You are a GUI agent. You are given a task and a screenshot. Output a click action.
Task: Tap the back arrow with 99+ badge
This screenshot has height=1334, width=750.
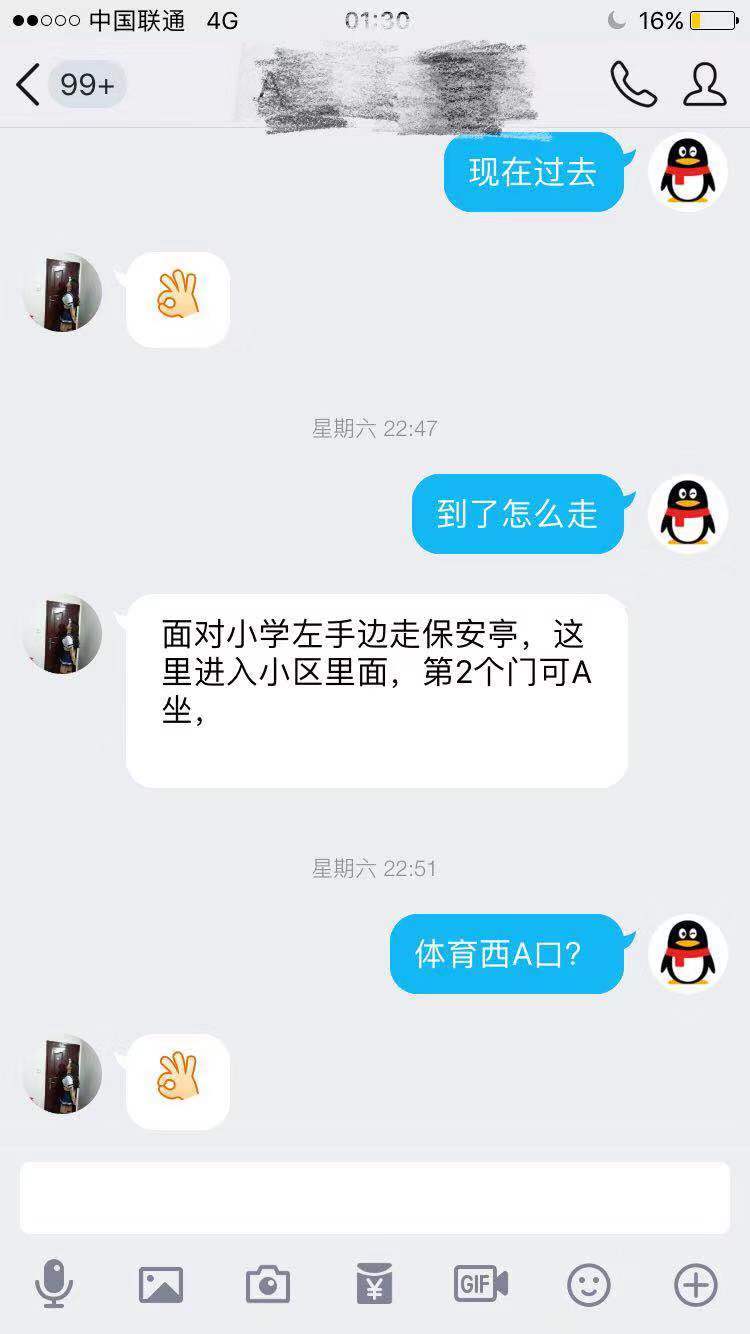tap(60, 85)
